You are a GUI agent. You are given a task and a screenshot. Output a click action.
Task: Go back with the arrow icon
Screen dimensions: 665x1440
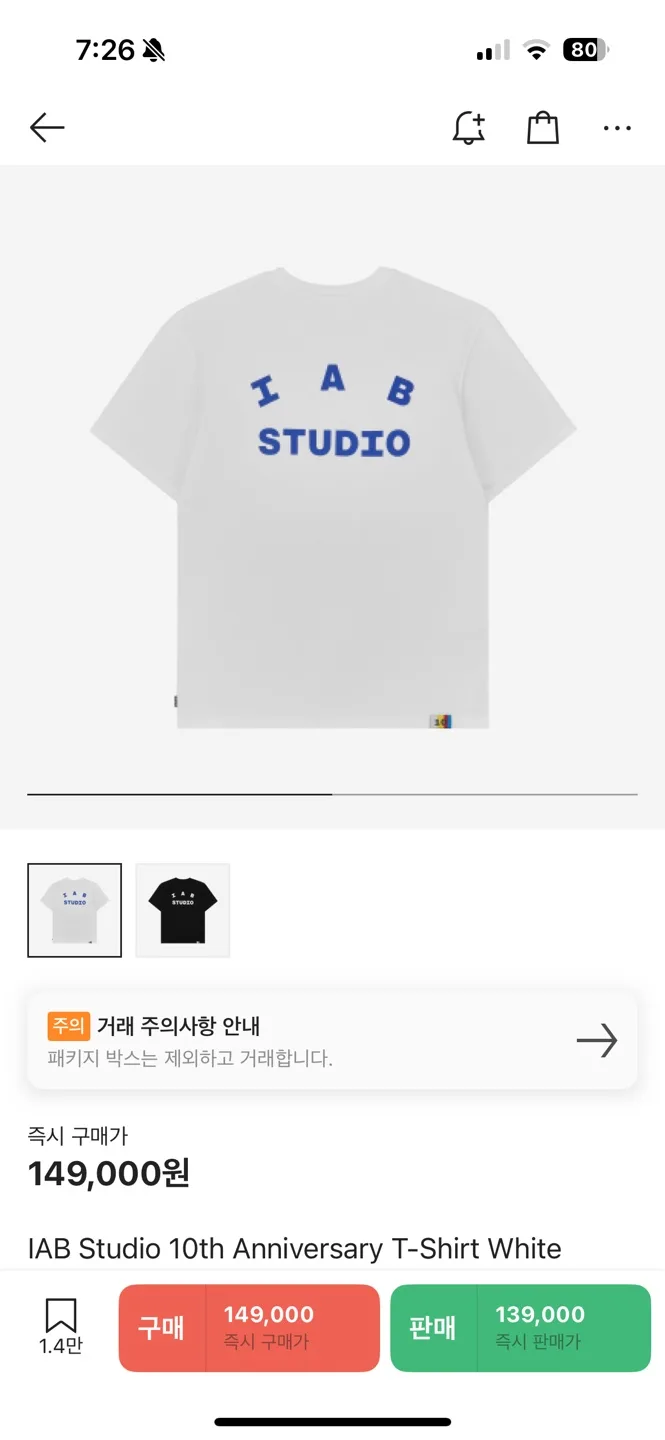click(x=47, y=128)
